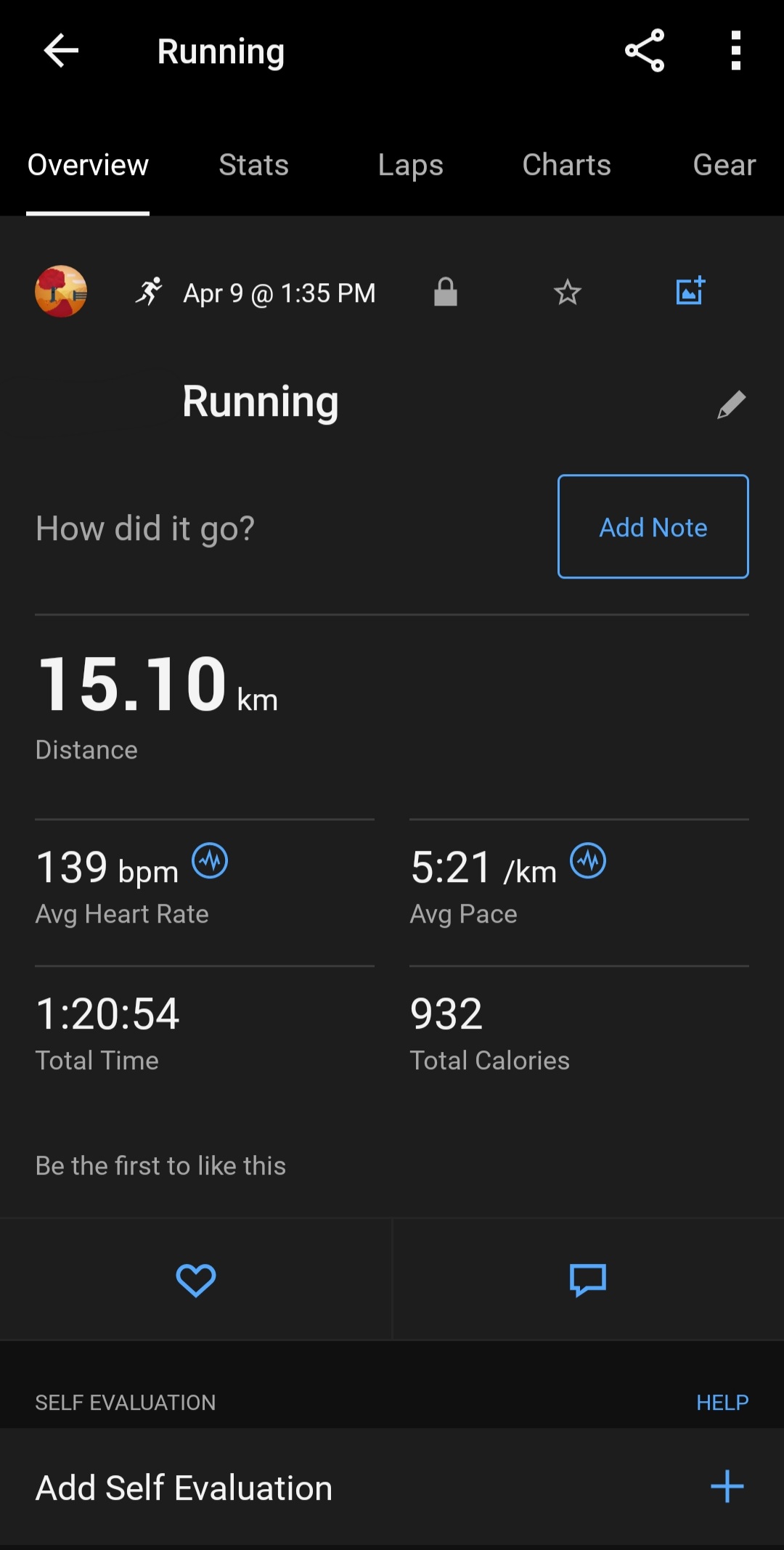Open the overflow menu
Viewport: 784px width, 1550px height.
tap(735, 51)
